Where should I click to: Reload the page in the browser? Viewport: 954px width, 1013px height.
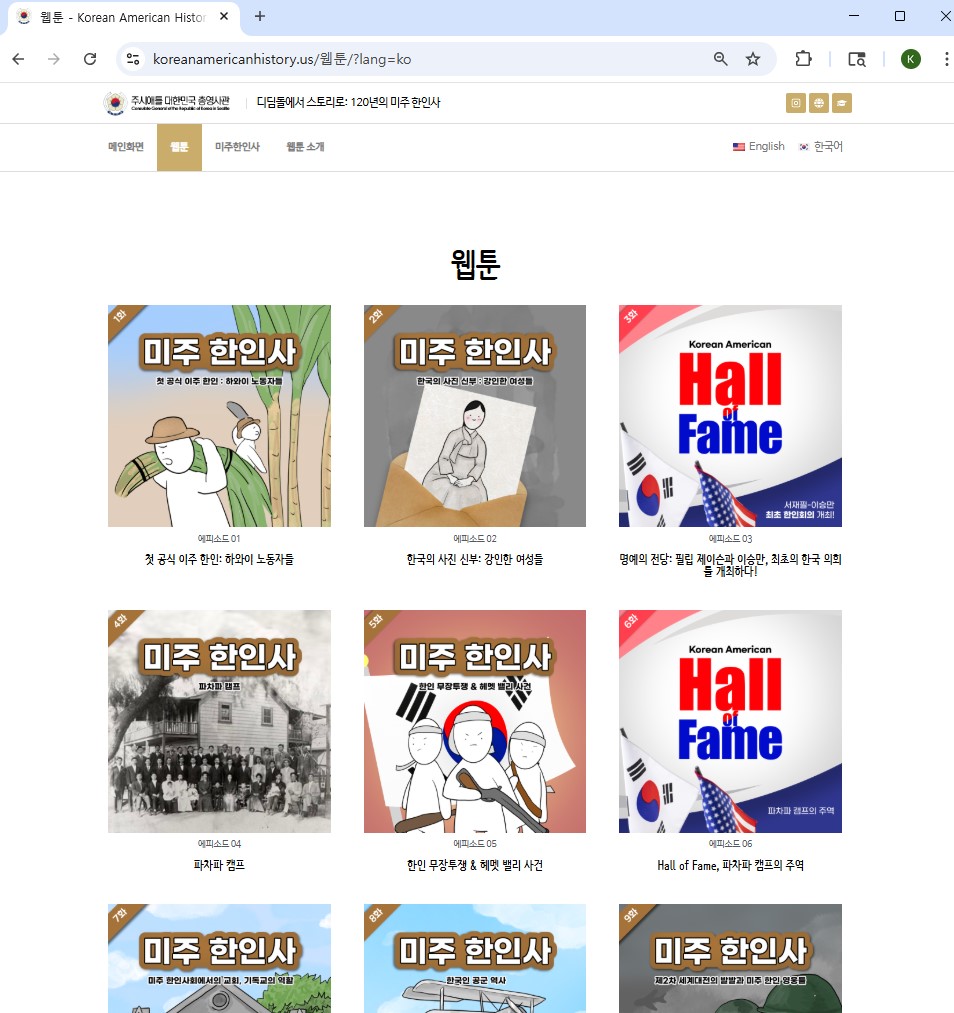click(x=90, y=59)
